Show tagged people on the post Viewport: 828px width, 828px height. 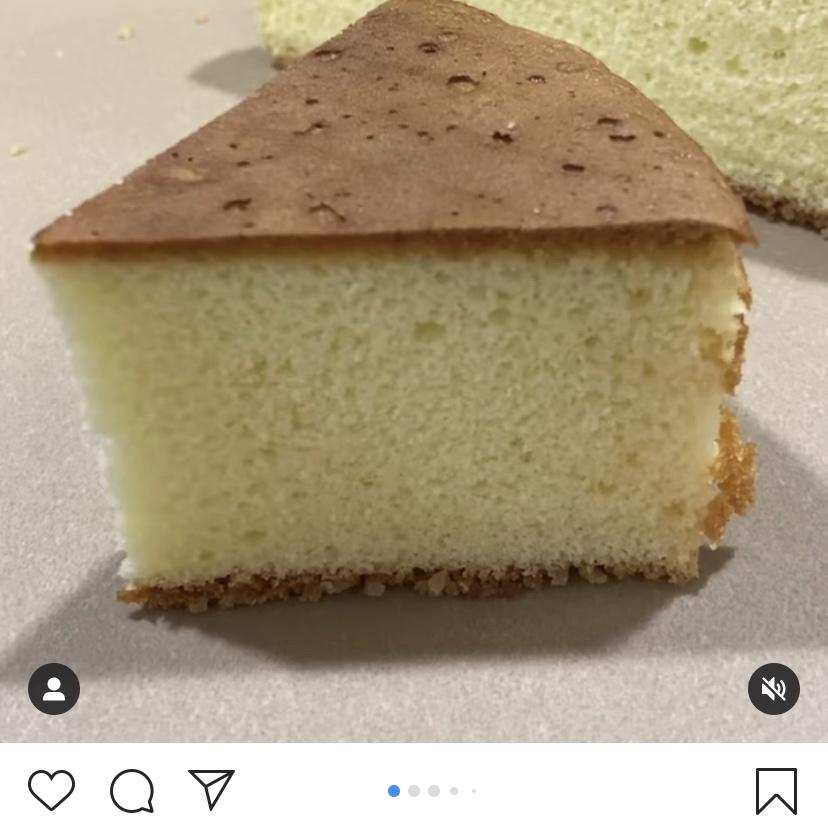pos(54,689)
